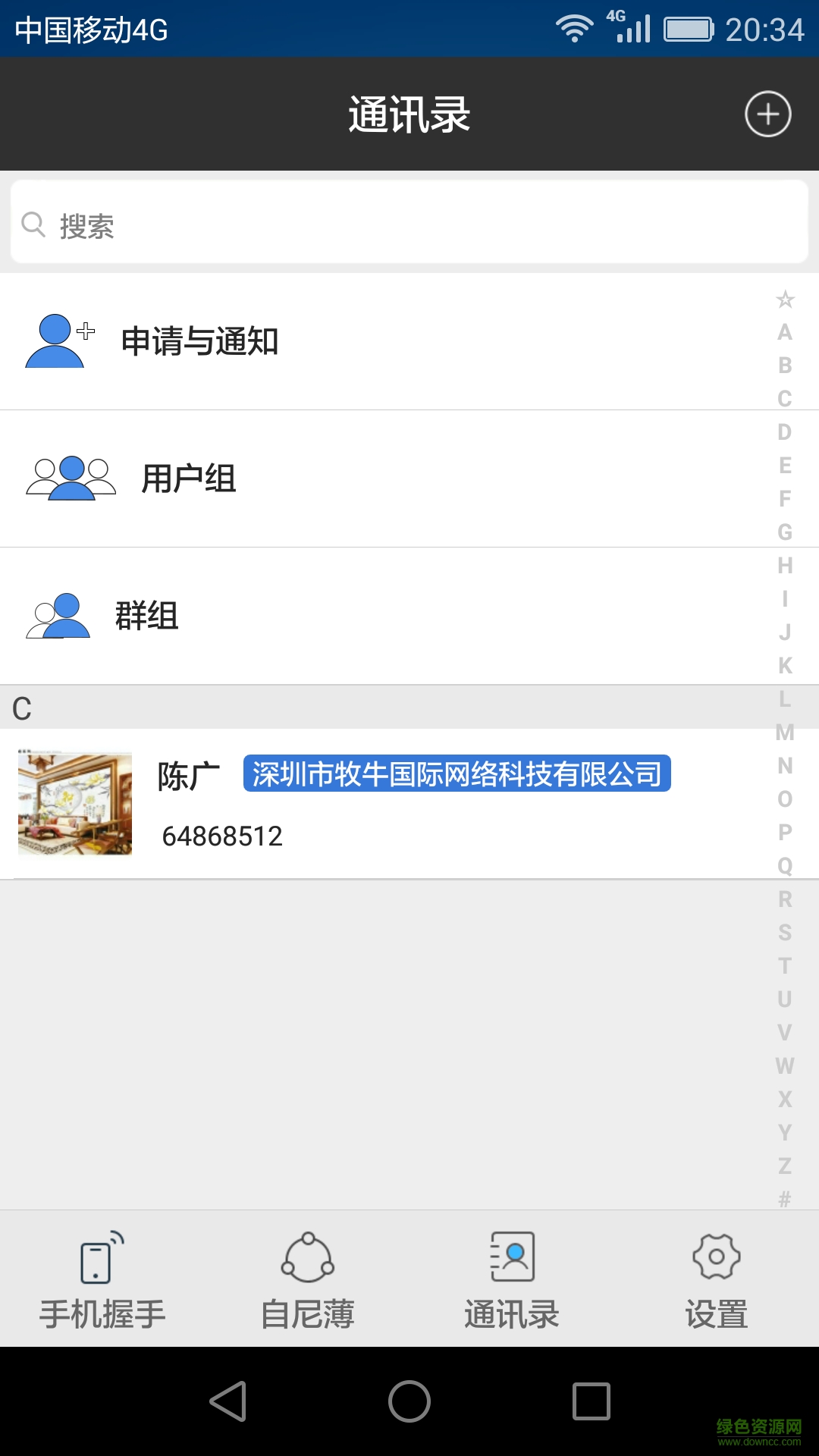
Task: Go to the system home screen
Action: point(409,1401)
